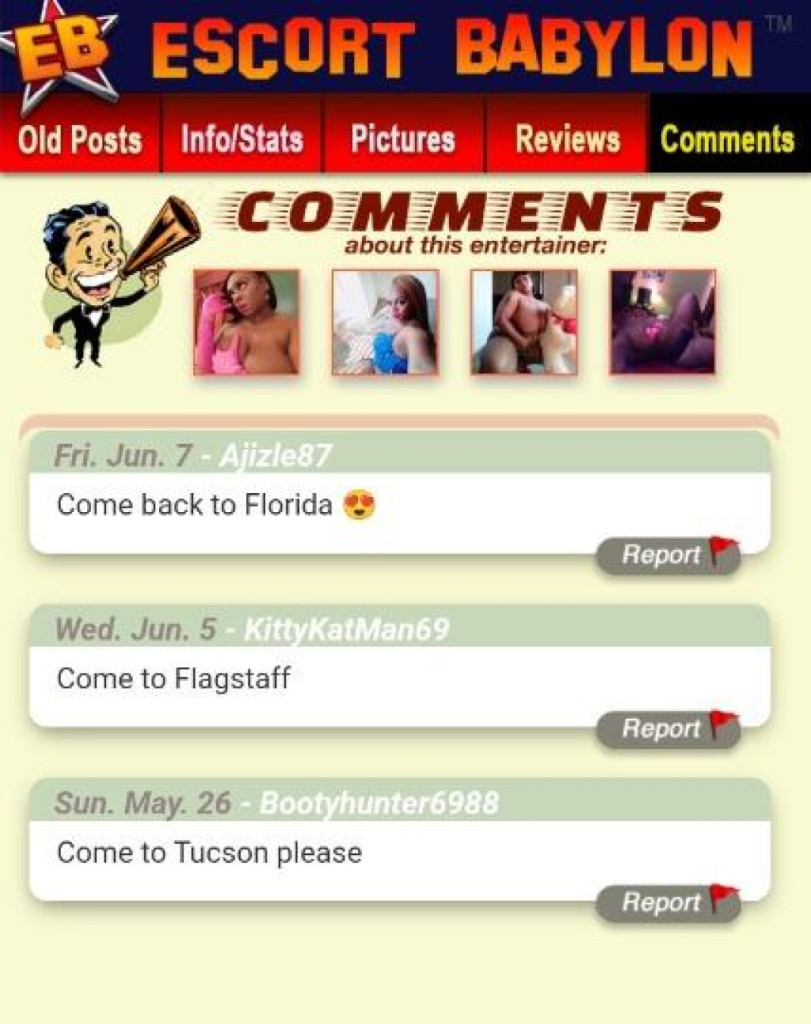Select the Reviews tab
The height and width of the screenshot is (1024, 811).
[x=567, y=138]
